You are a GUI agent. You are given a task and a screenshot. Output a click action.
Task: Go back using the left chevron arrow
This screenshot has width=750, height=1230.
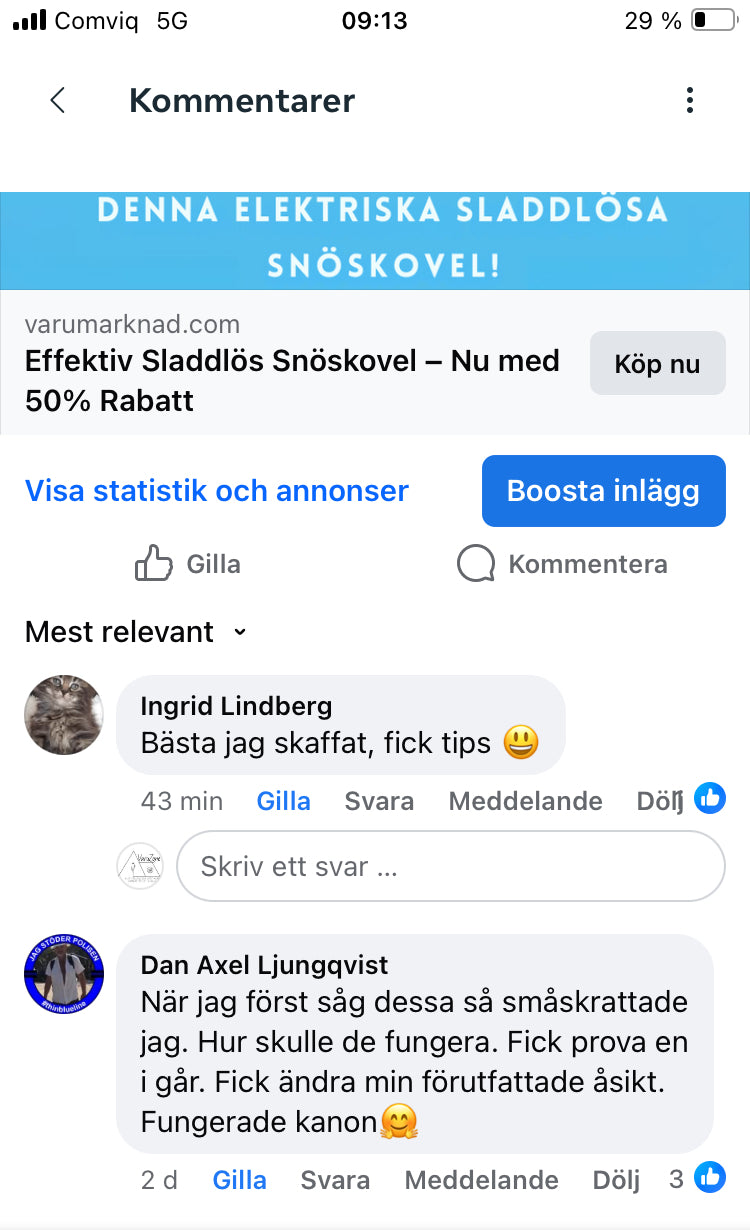[57, 100]
